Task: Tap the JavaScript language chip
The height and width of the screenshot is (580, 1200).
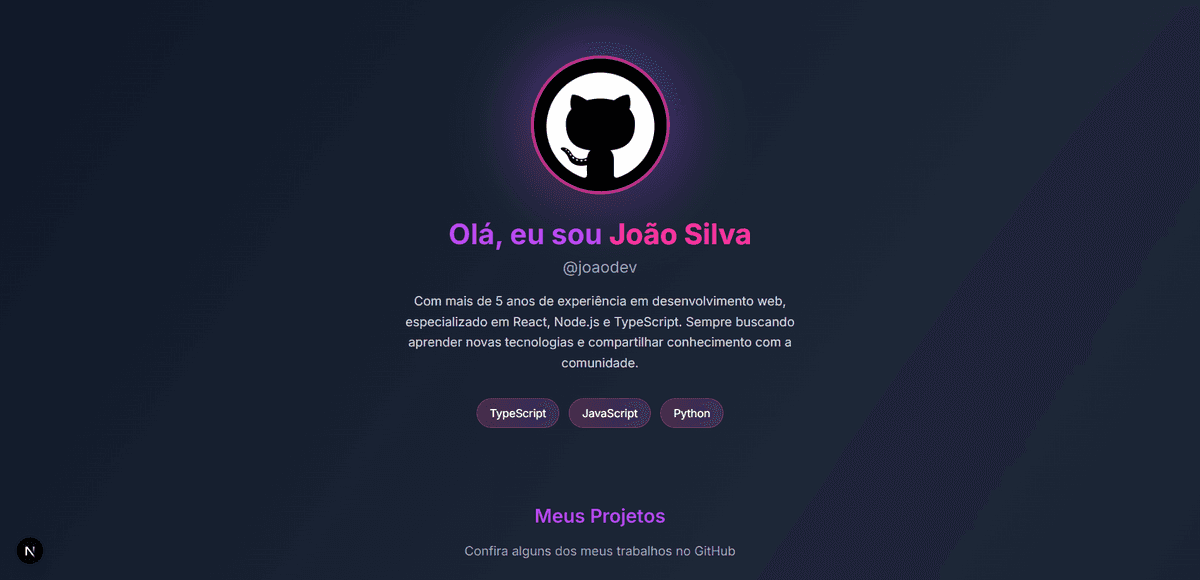Action: coord(610,413)
